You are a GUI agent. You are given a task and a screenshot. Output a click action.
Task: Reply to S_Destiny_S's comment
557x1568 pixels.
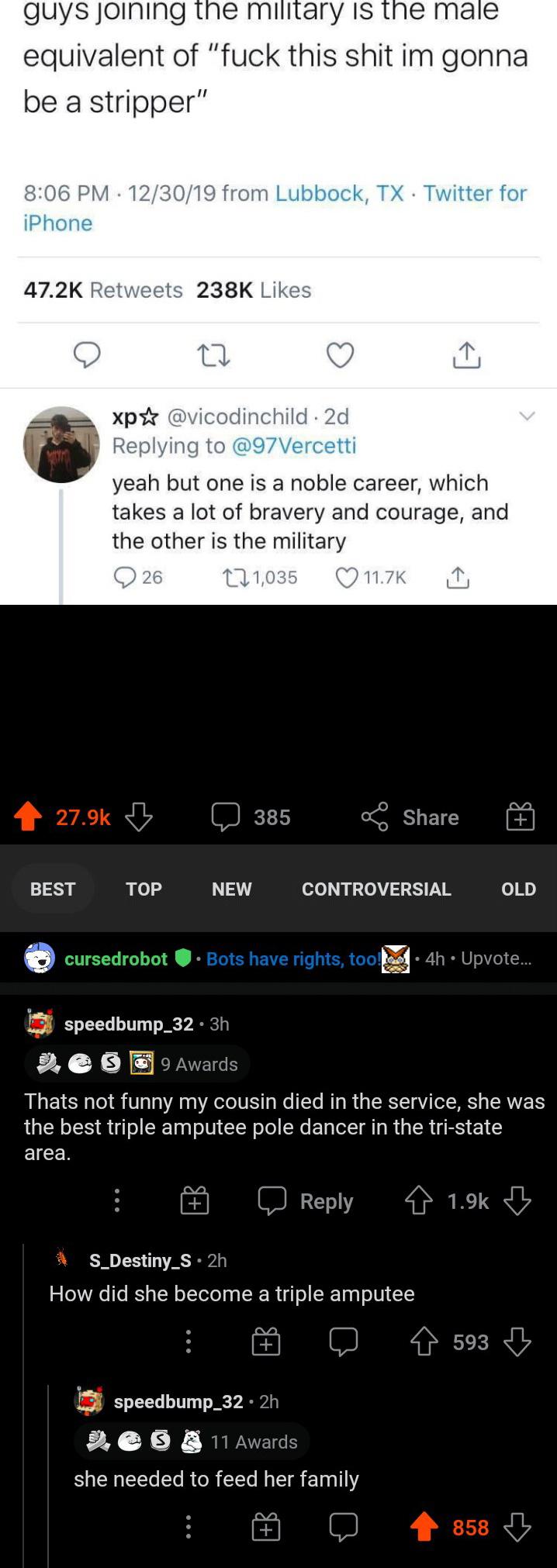pos(343,1342)
